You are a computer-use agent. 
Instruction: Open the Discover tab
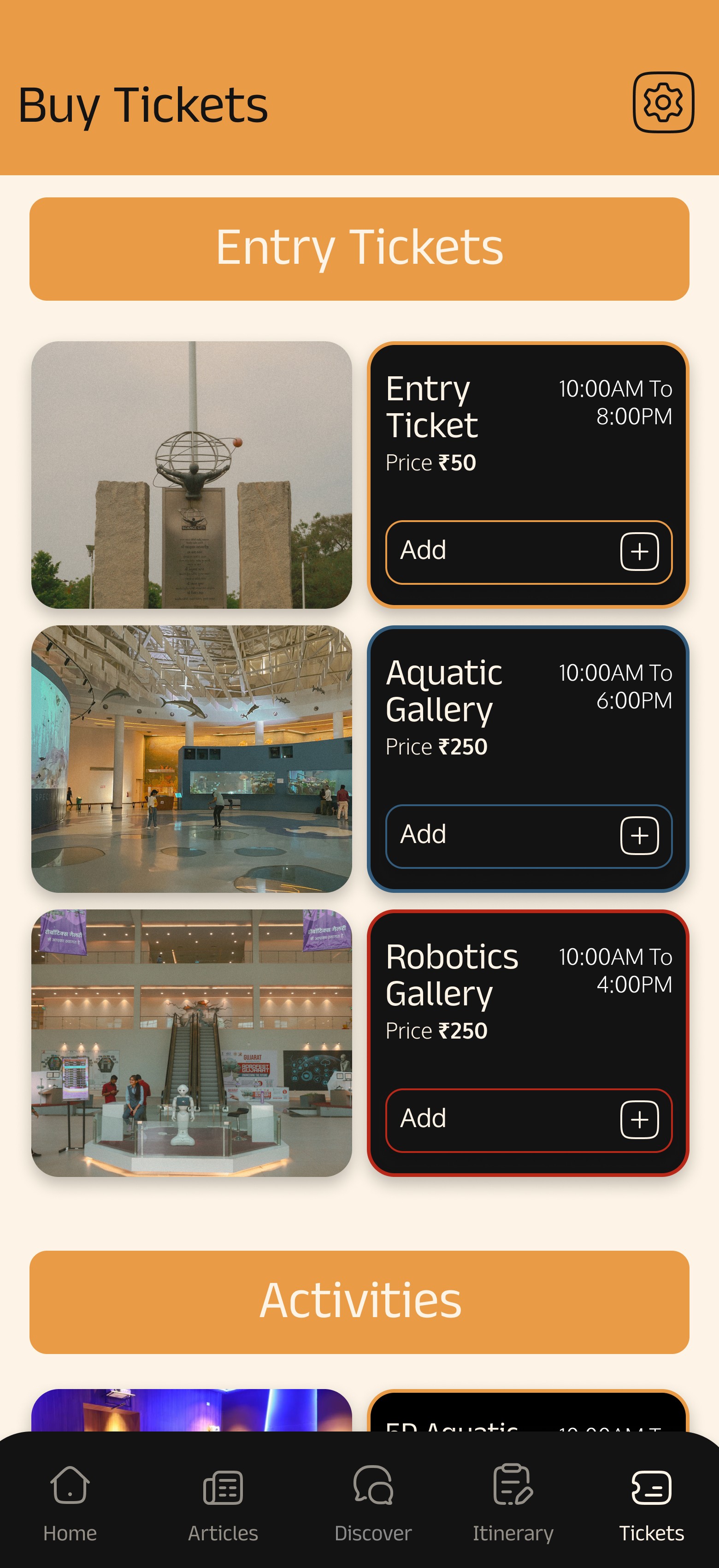point(373,1502)
